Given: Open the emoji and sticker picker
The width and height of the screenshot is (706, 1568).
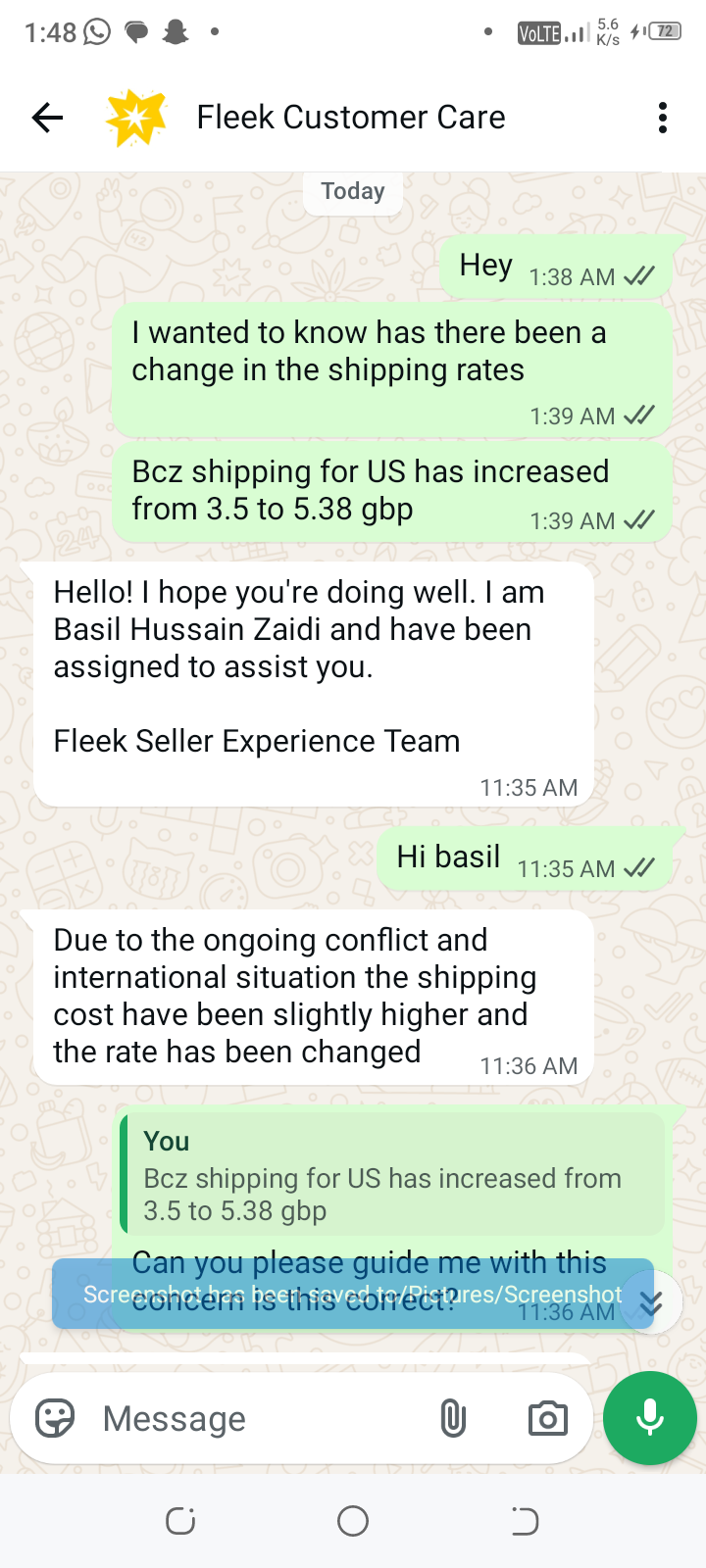Looking at the screenshot, I should point(55,1418).
